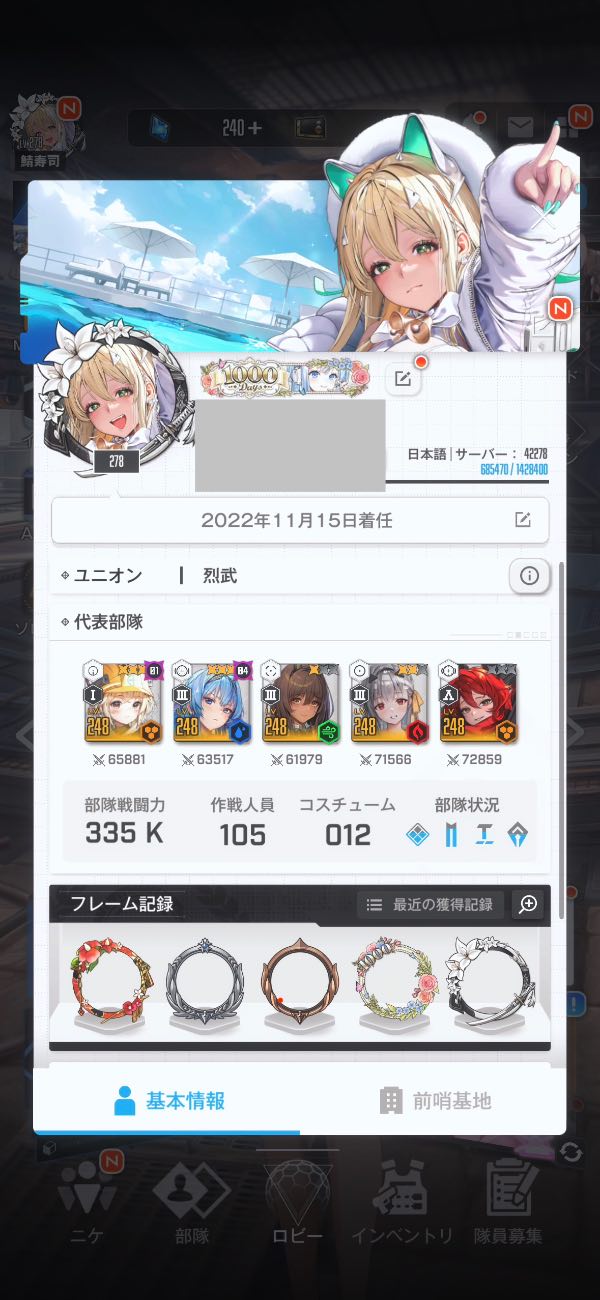The image size is (600, 1300).
Task: Edit the profile name pencil icon
Action: pyautogui.click(x=403, y=378)
